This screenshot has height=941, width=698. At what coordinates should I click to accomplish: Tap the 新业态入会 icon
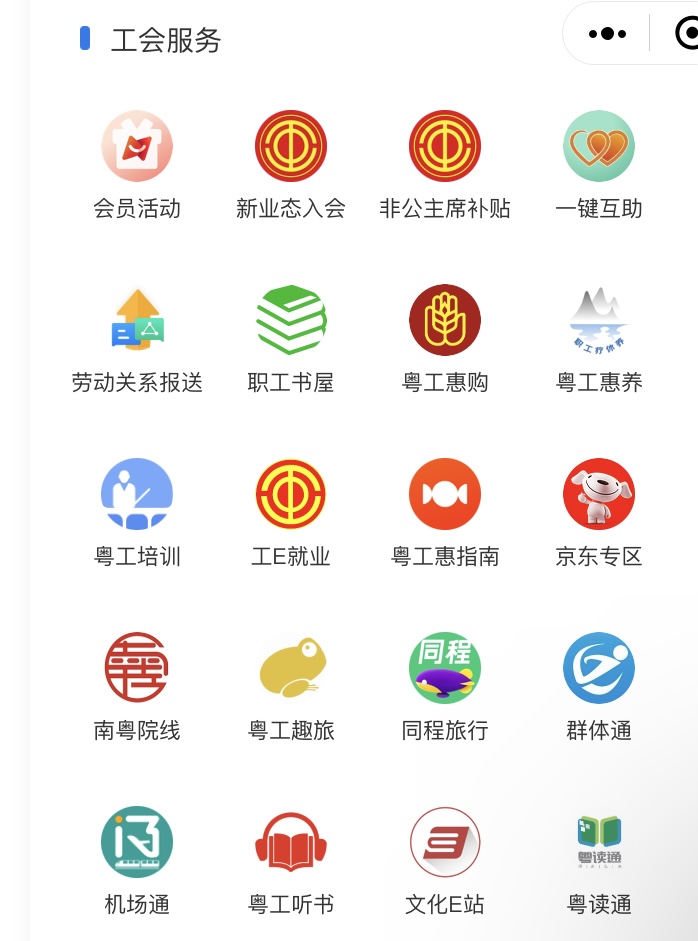[x=291, y=146]
